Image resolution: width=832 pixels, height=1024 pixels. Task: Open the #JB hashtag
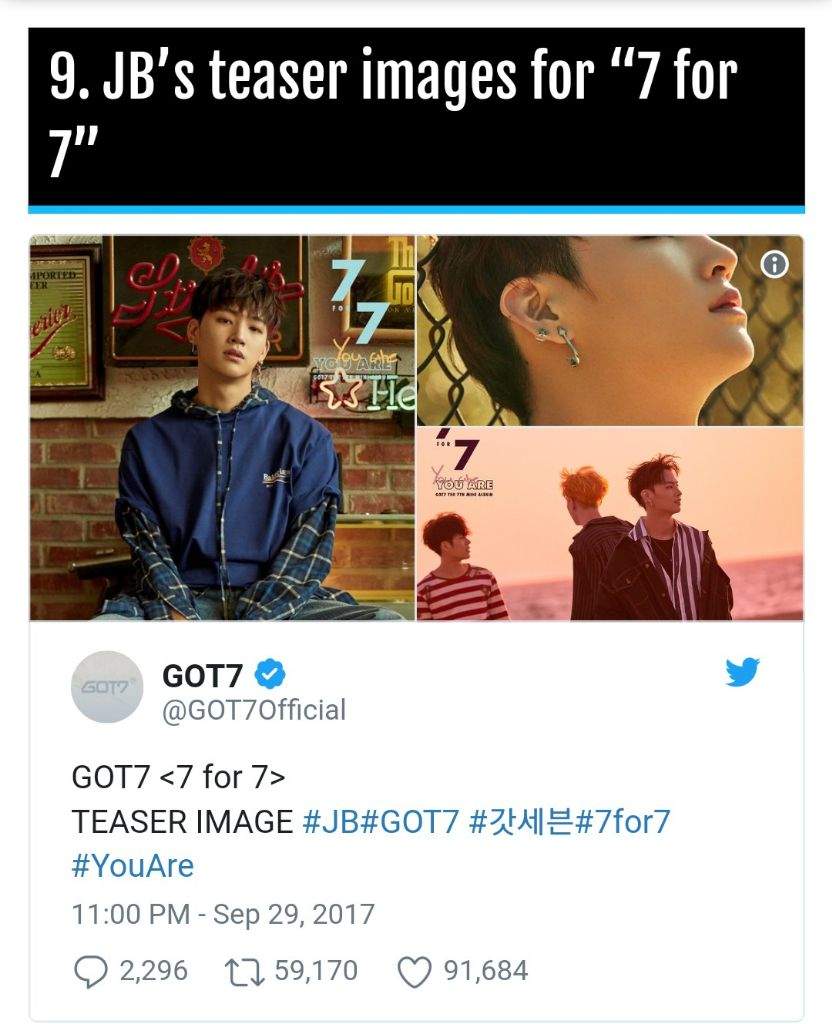[328, 822]
